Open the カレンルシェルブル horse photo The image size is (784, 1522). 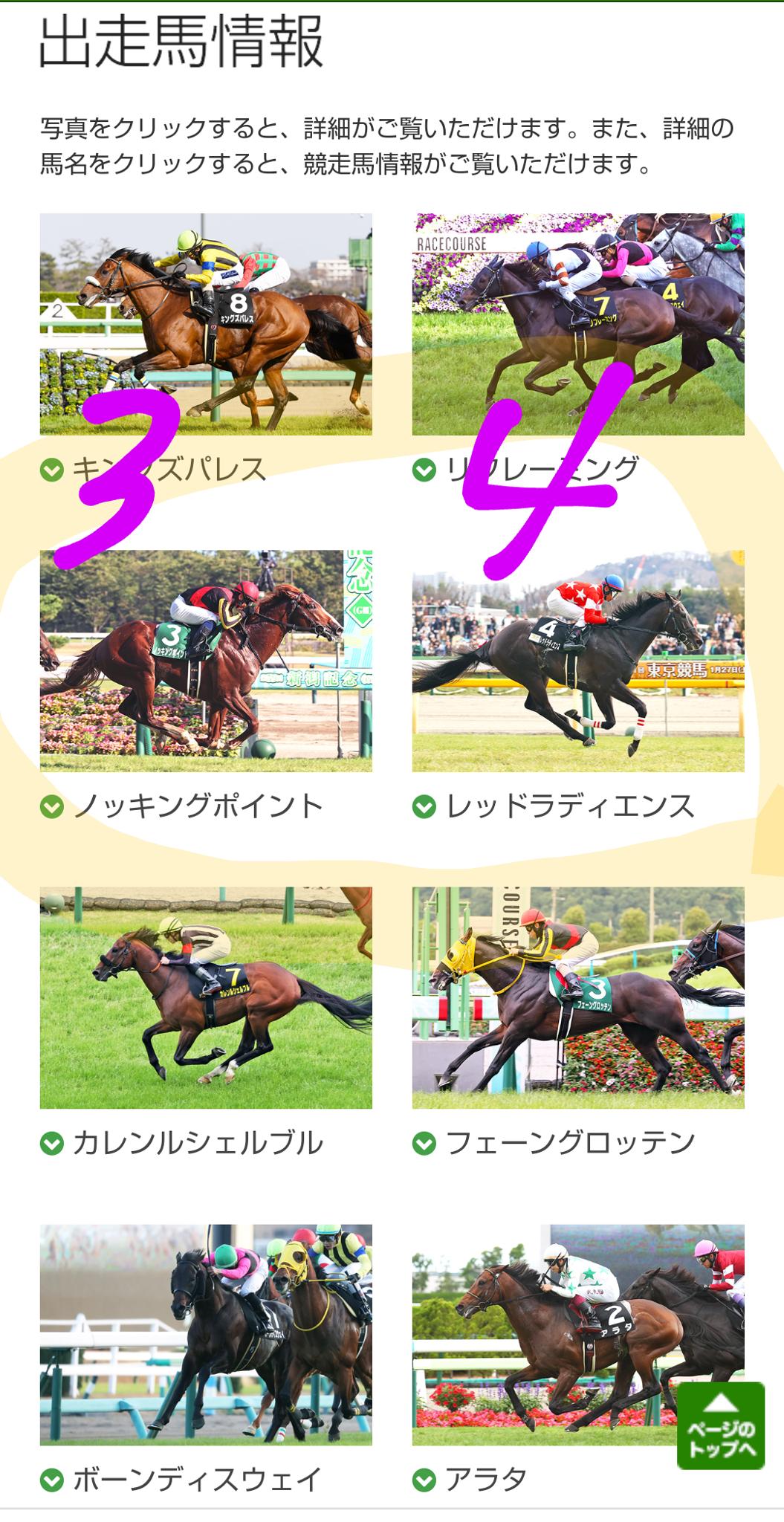click(x=206, y=997)
